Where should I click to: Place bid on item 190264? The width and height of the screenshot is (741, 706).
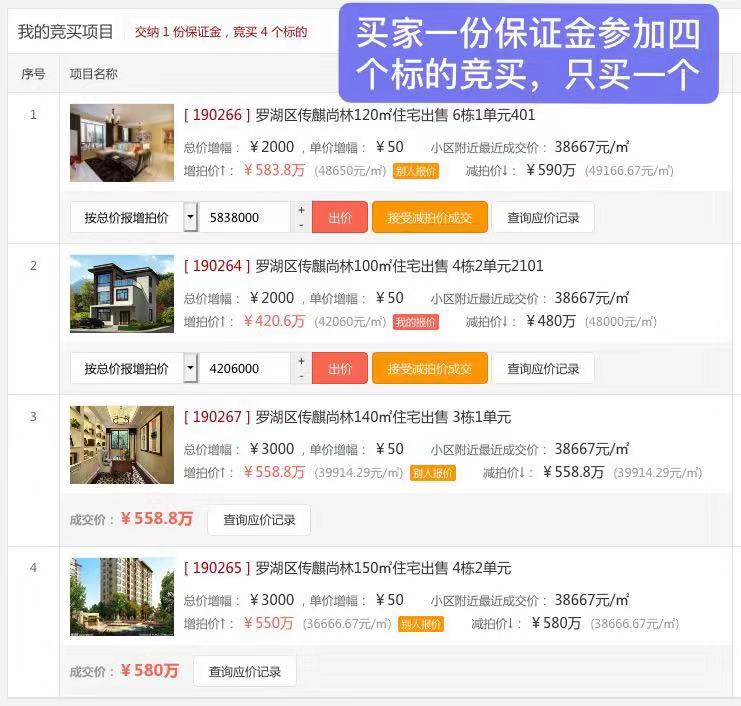[x=340, y=368]
